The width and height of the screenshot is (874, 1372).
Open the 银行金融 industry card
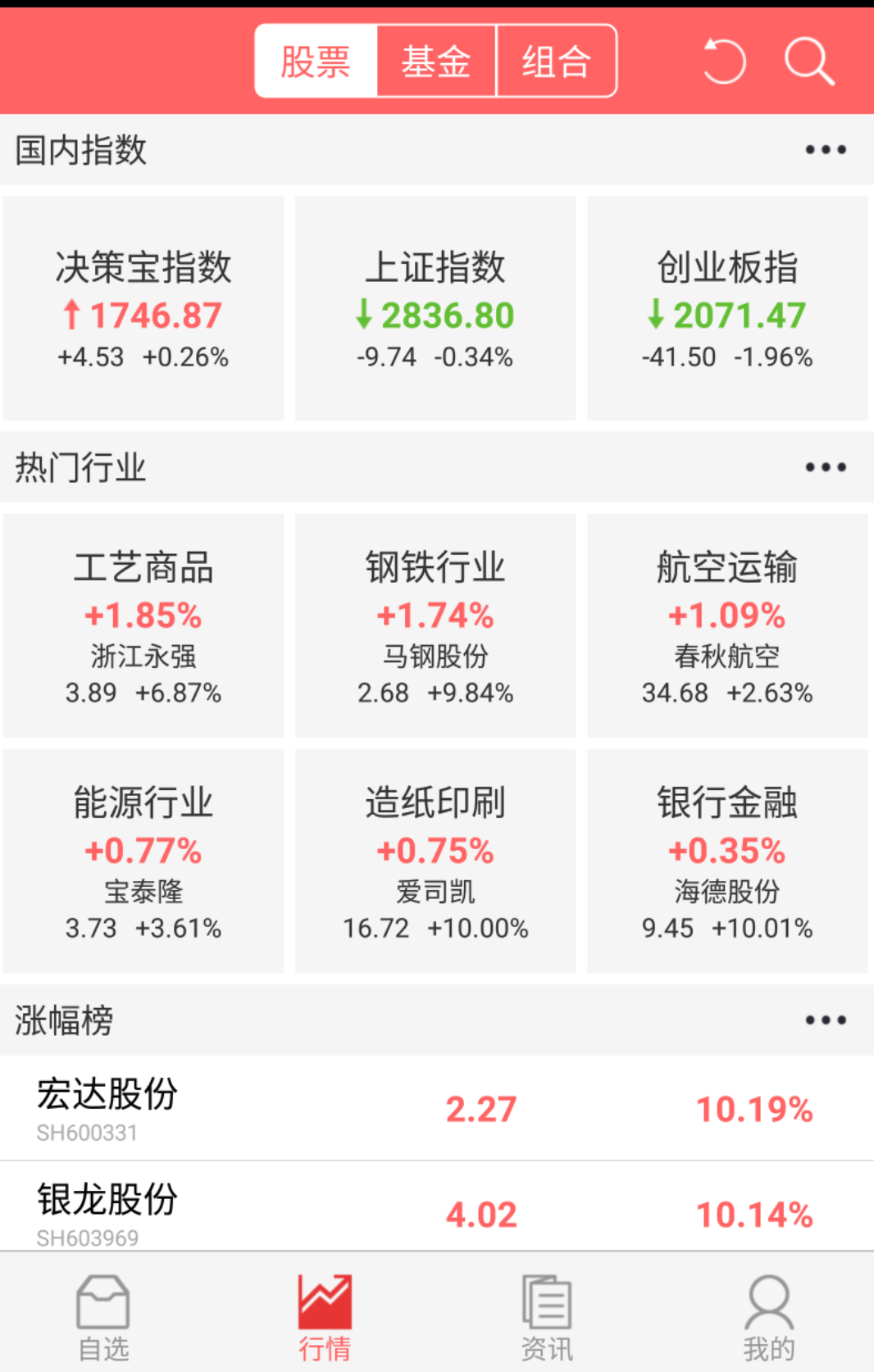727,861
